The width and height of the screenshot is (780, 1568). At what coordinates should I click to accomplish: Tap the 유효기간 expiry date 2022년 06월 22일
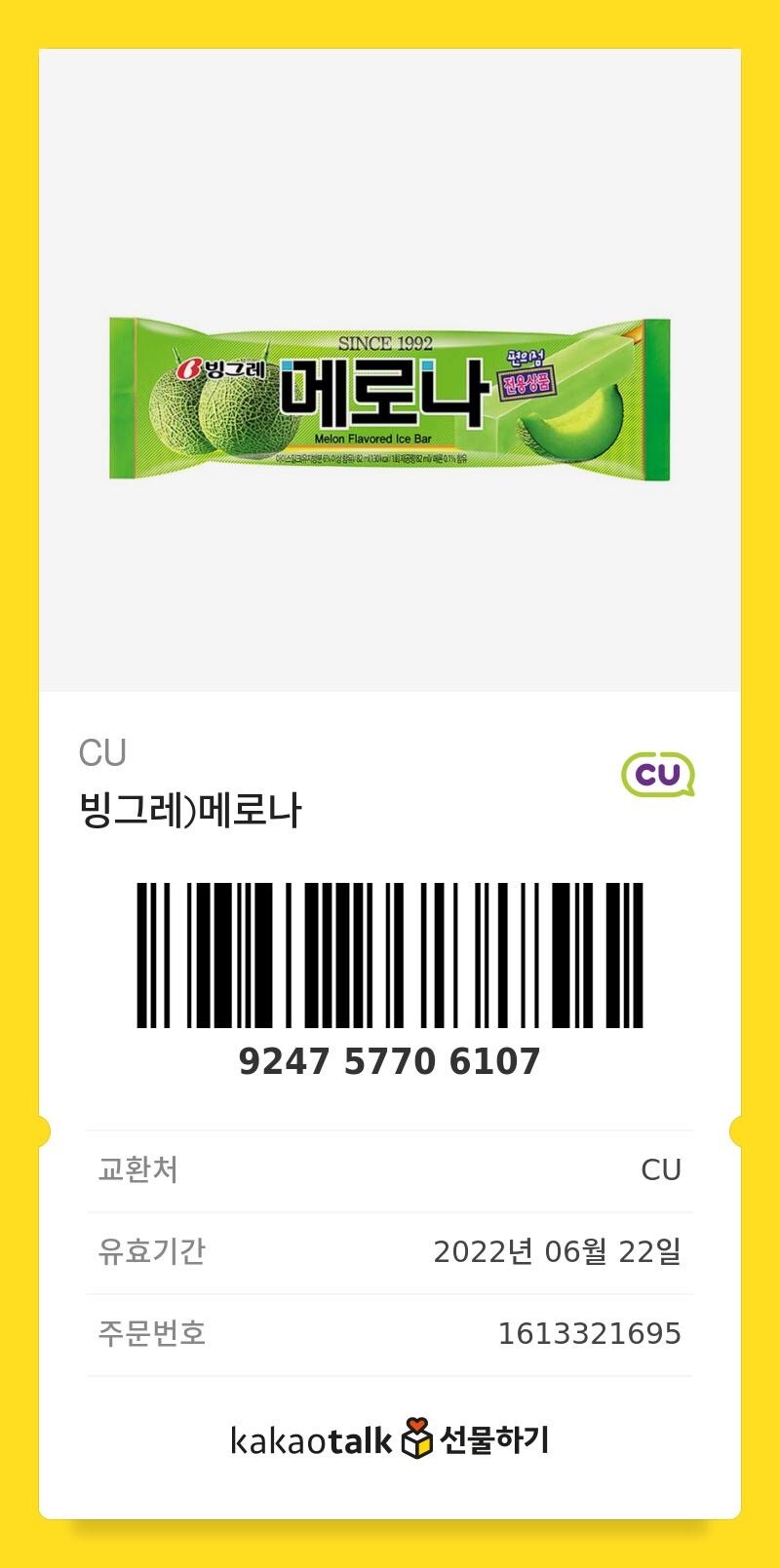tap(558, 1253)
